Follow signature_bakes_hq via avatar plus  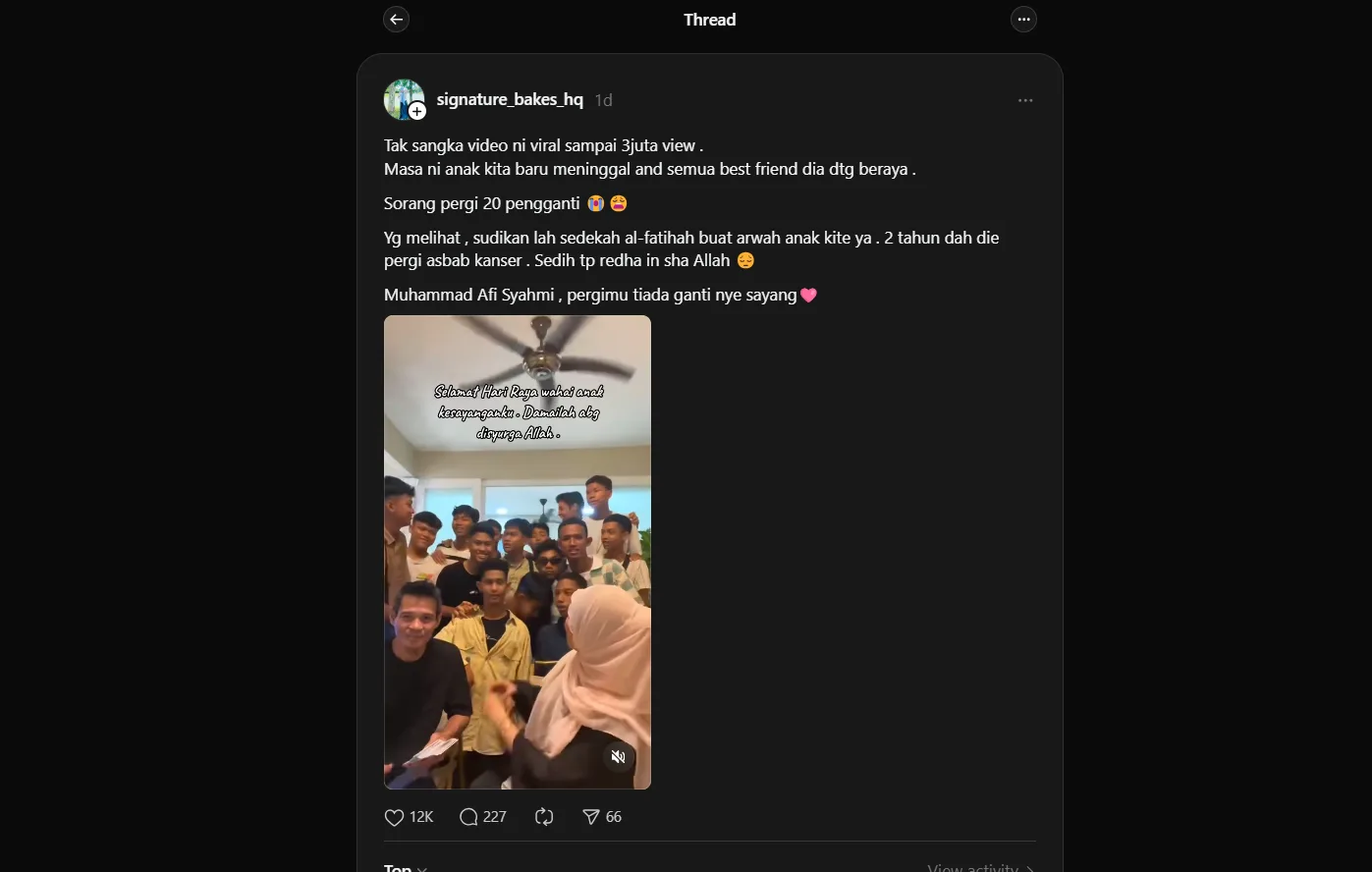tap(417, 112)
